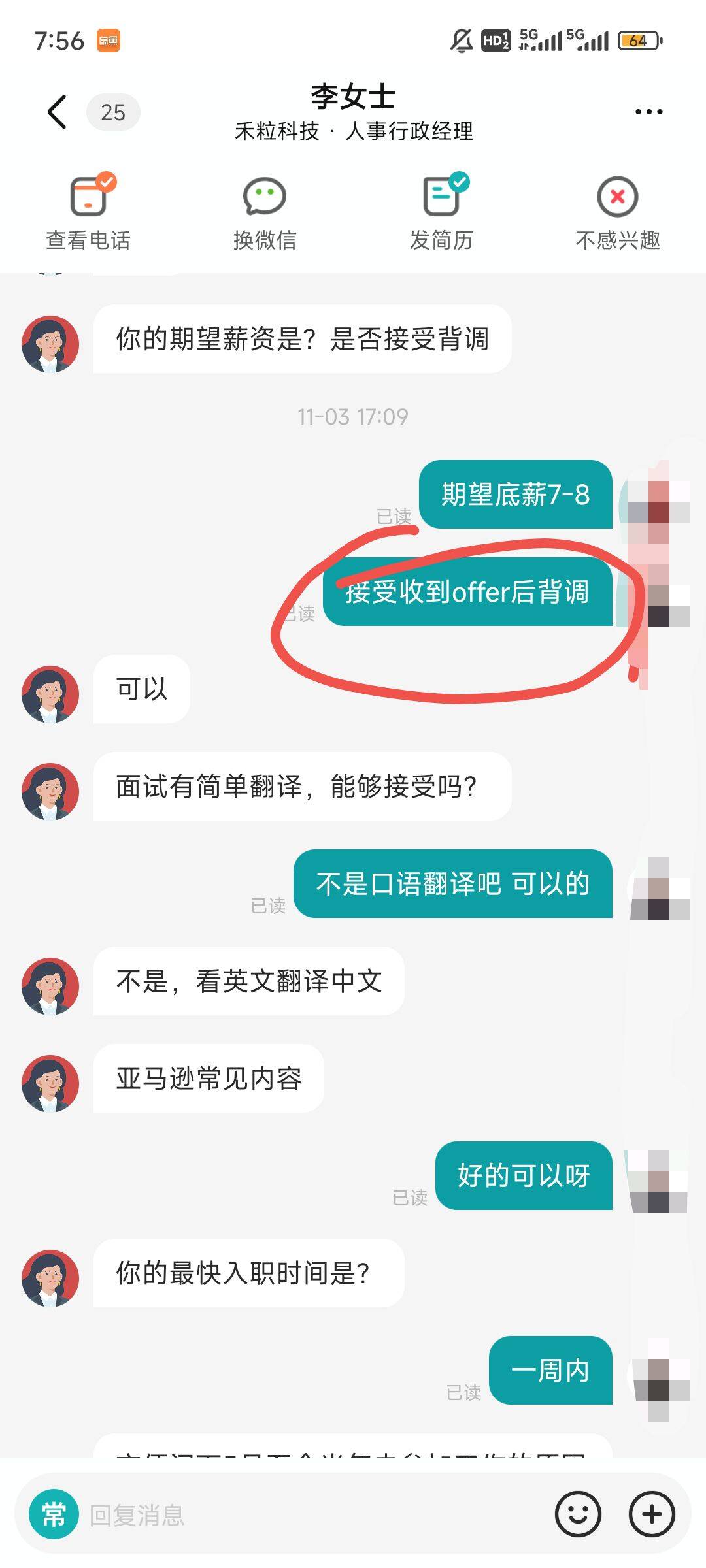
Task: Tap 查看电话 to view the phone number
Action: [x=88, y=213]
